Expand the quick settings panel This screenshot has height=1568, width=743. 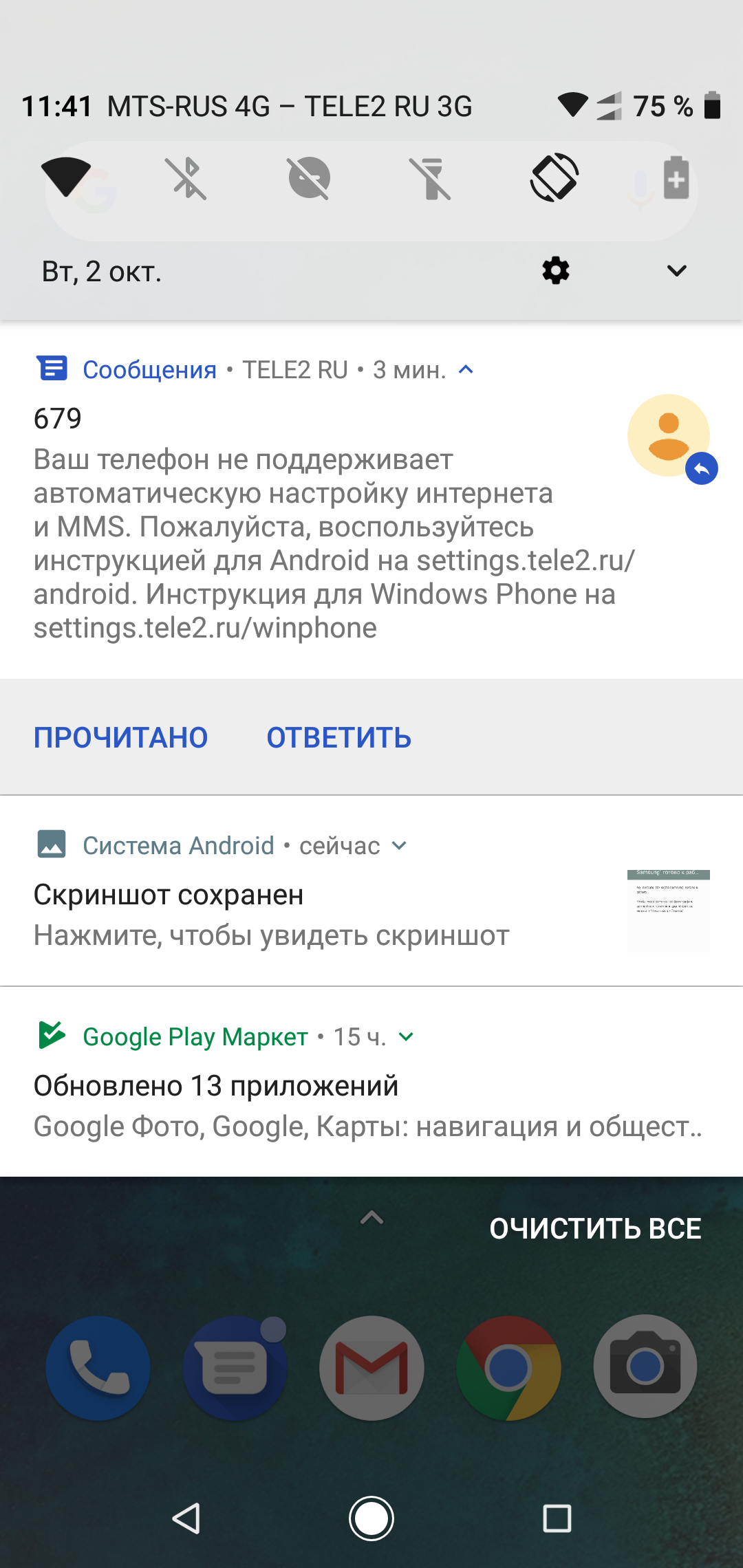[677, 271]
